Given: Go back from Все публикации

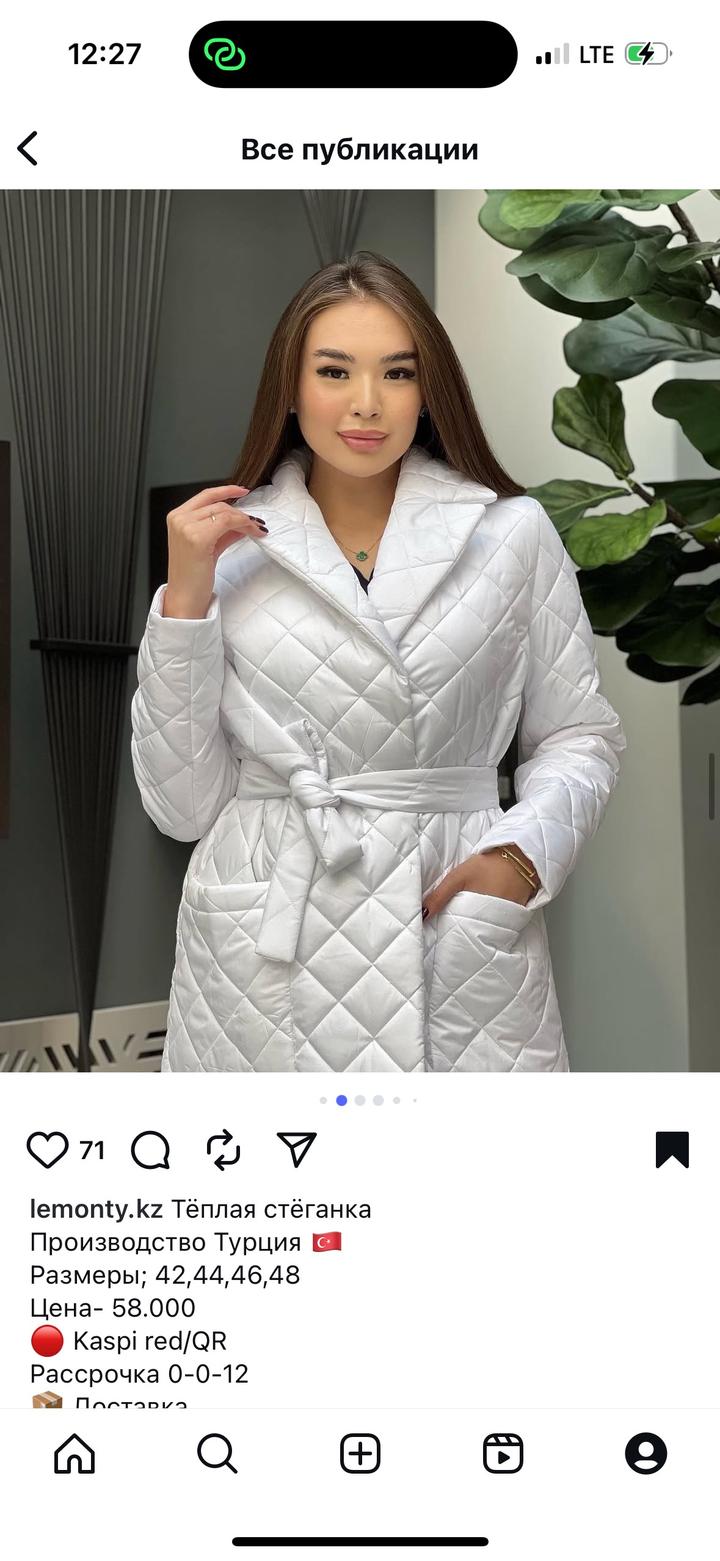Looking at the screenshot, I should pos(28,149).
